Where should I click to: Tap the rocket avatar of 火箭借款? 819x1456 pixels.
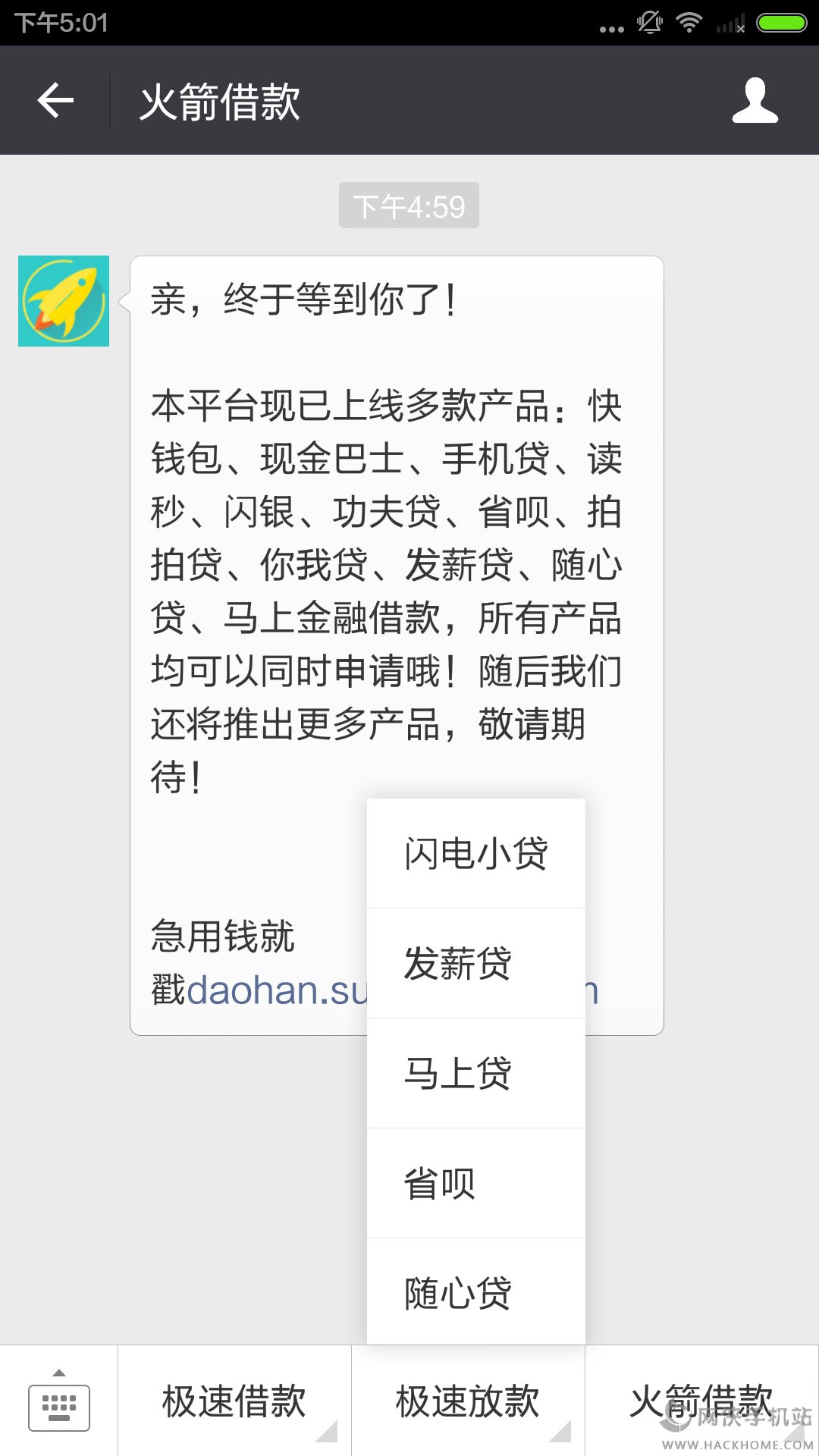64,301
